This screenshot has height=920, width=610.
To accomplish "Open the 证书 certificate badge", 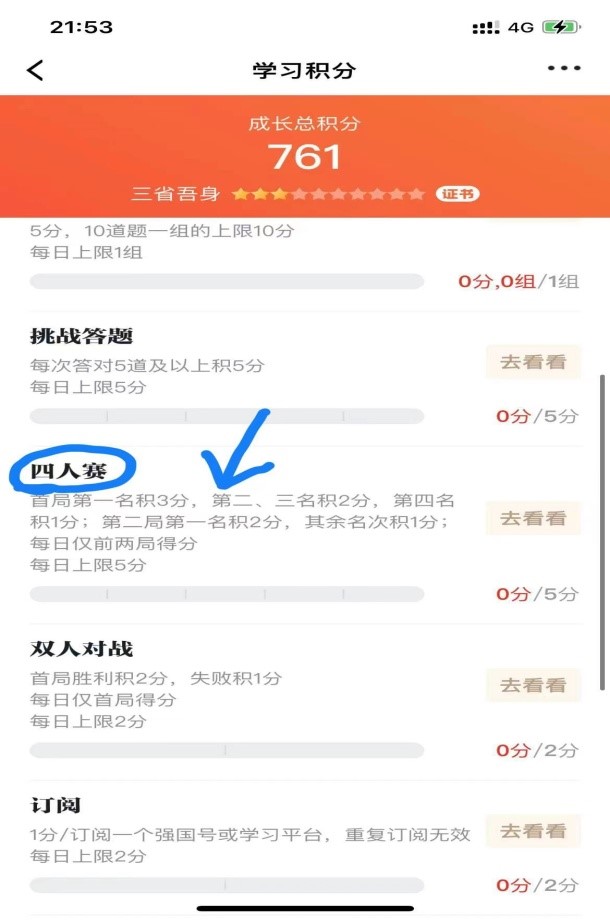I will [457, 194].
